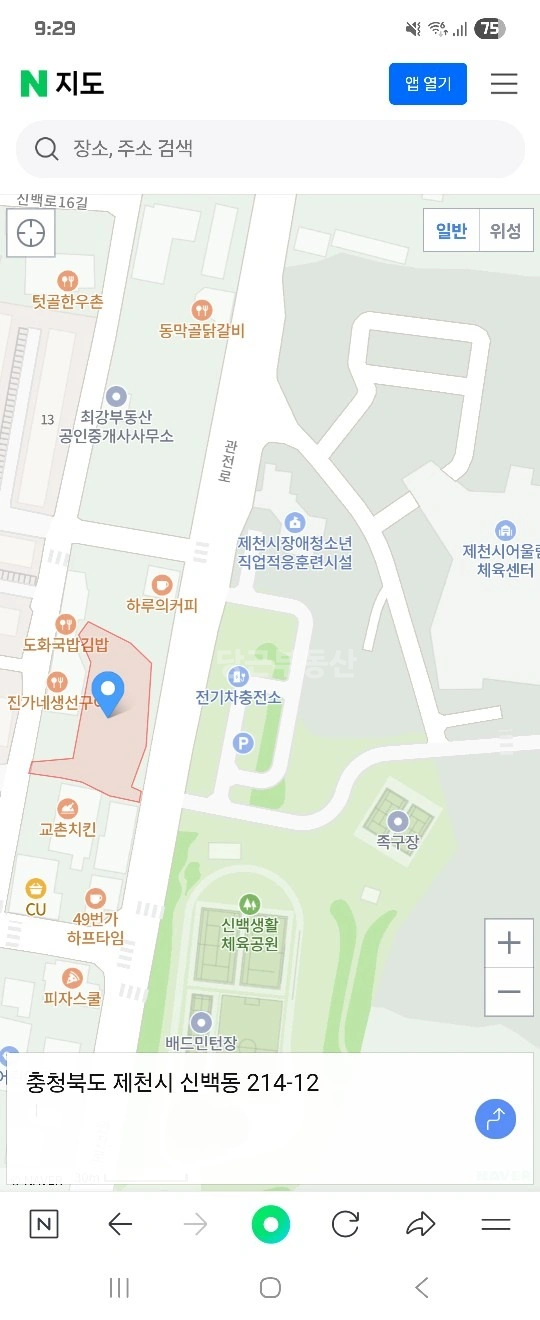Tap the 전기차충전소 marker
540x1320 pixels.
(x=238, y=686)
